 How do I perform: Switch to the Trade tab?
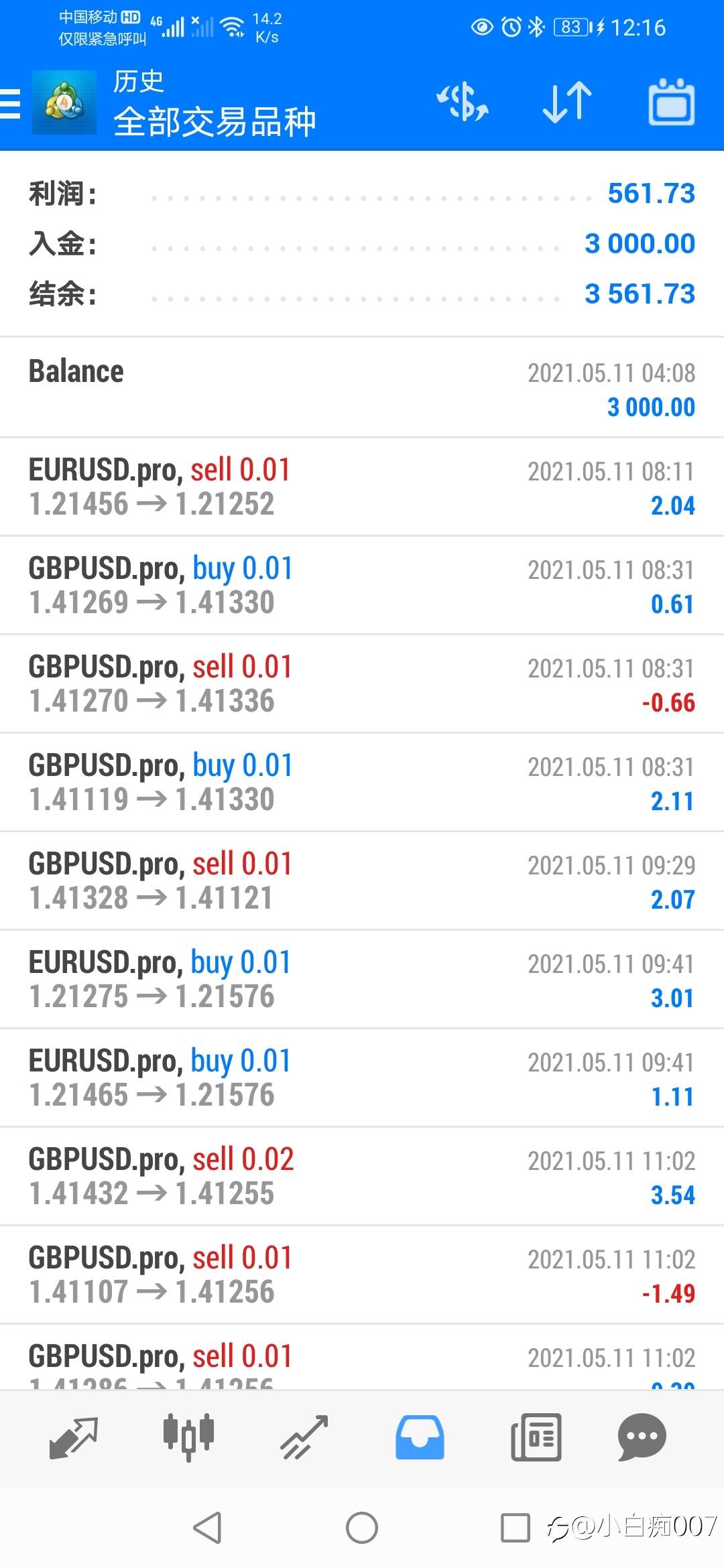(x=304, y=1437)
